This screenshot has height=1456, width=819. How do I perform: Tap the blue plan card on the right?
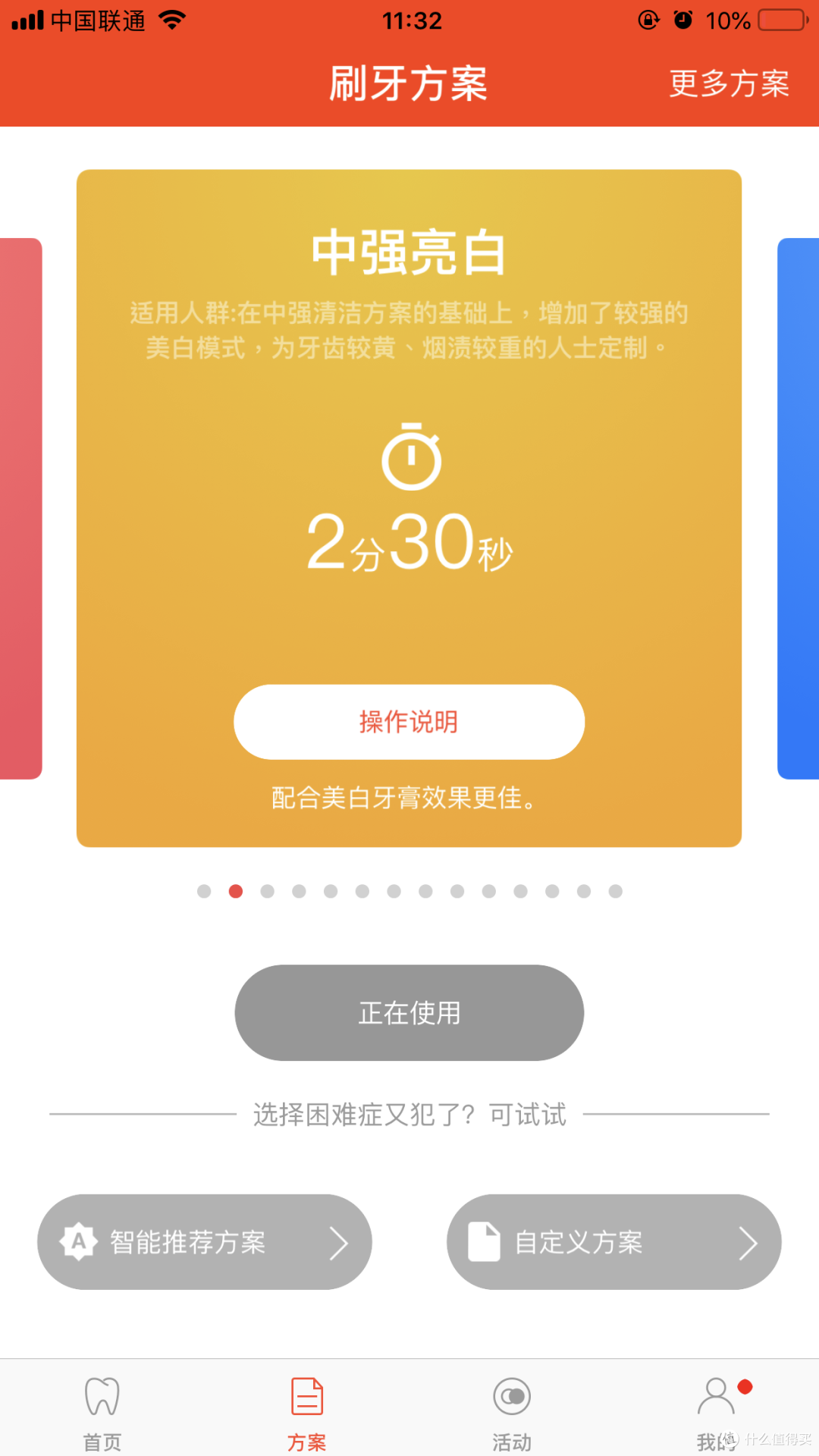click(798, 508)
